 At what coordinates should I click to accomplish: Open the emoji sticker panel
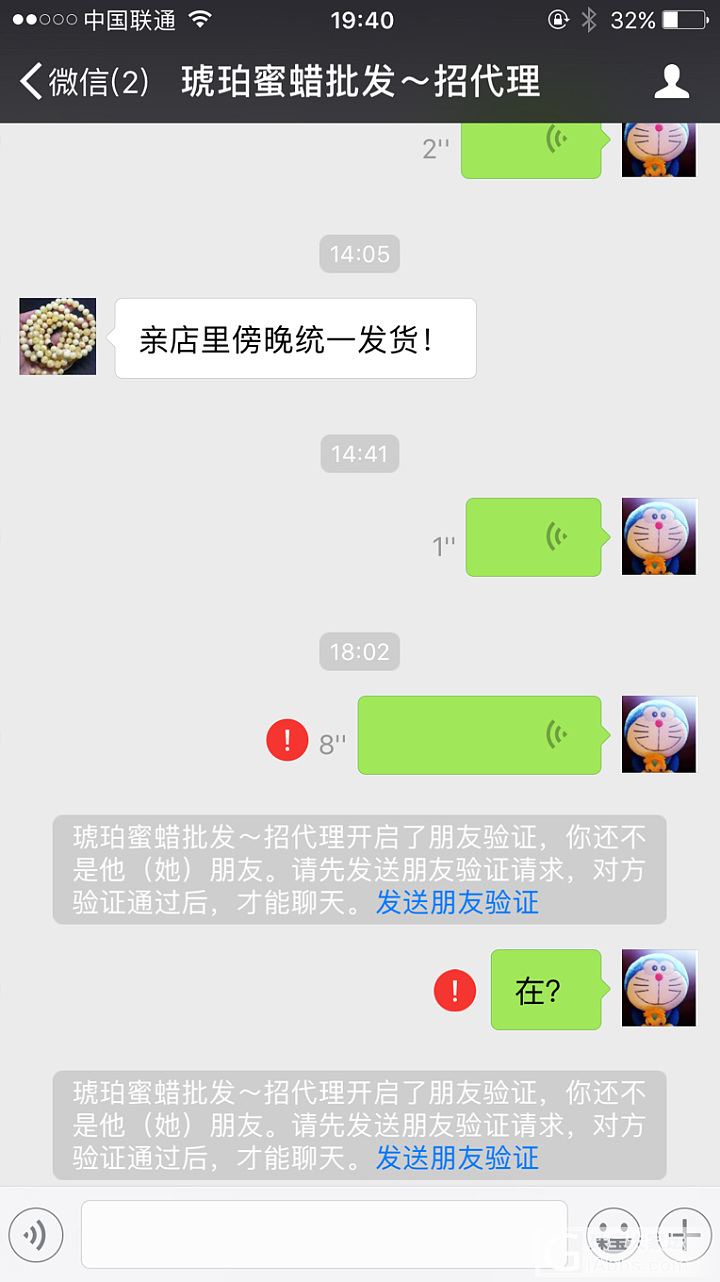(x=613, y=1235)
